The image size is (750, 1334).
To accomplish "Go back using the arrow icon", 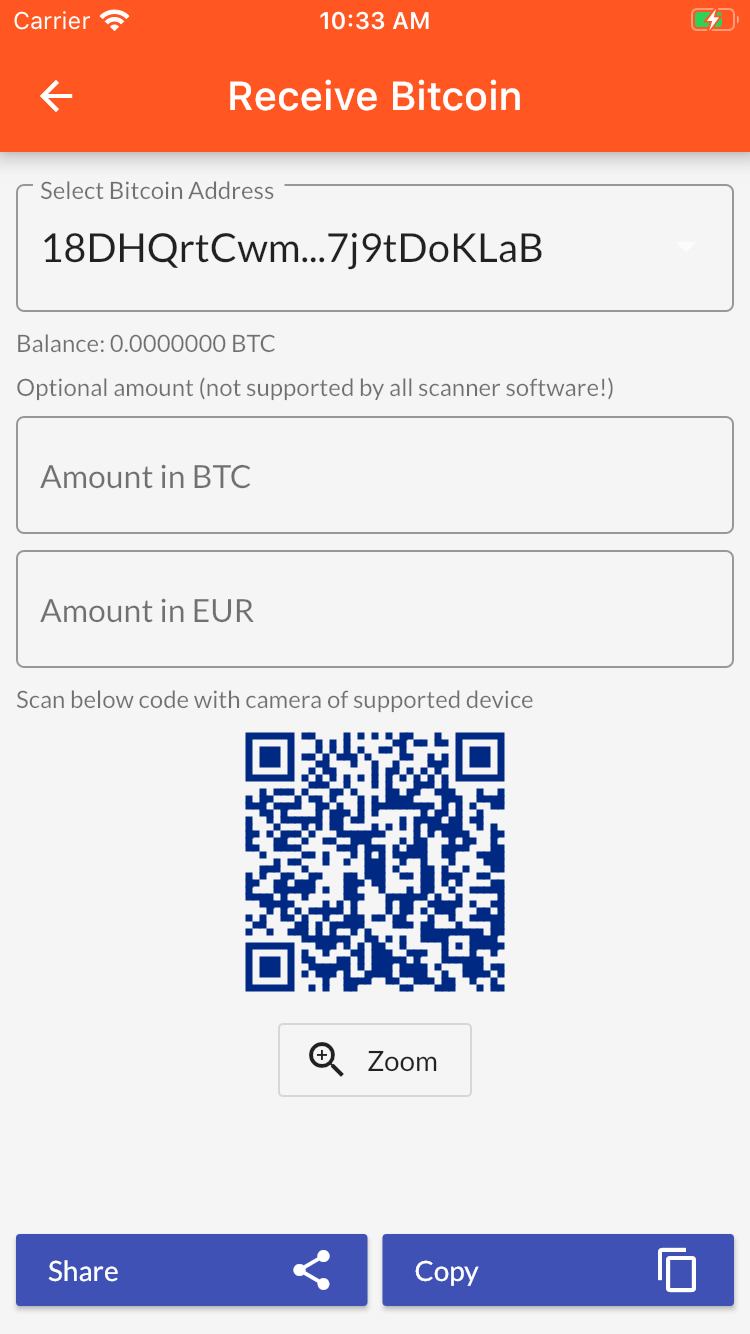I will [56, 96].
